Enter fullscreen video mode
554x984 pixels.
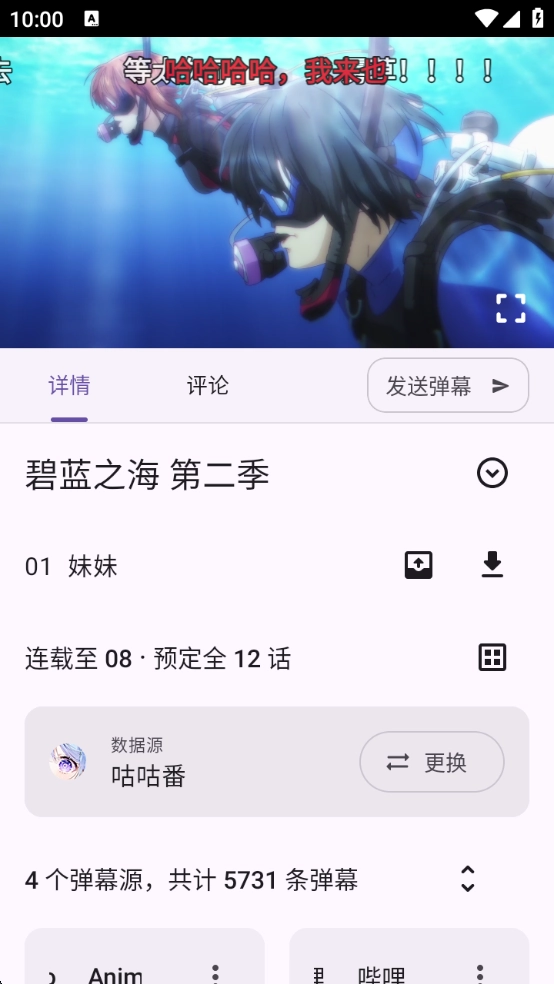511,308
